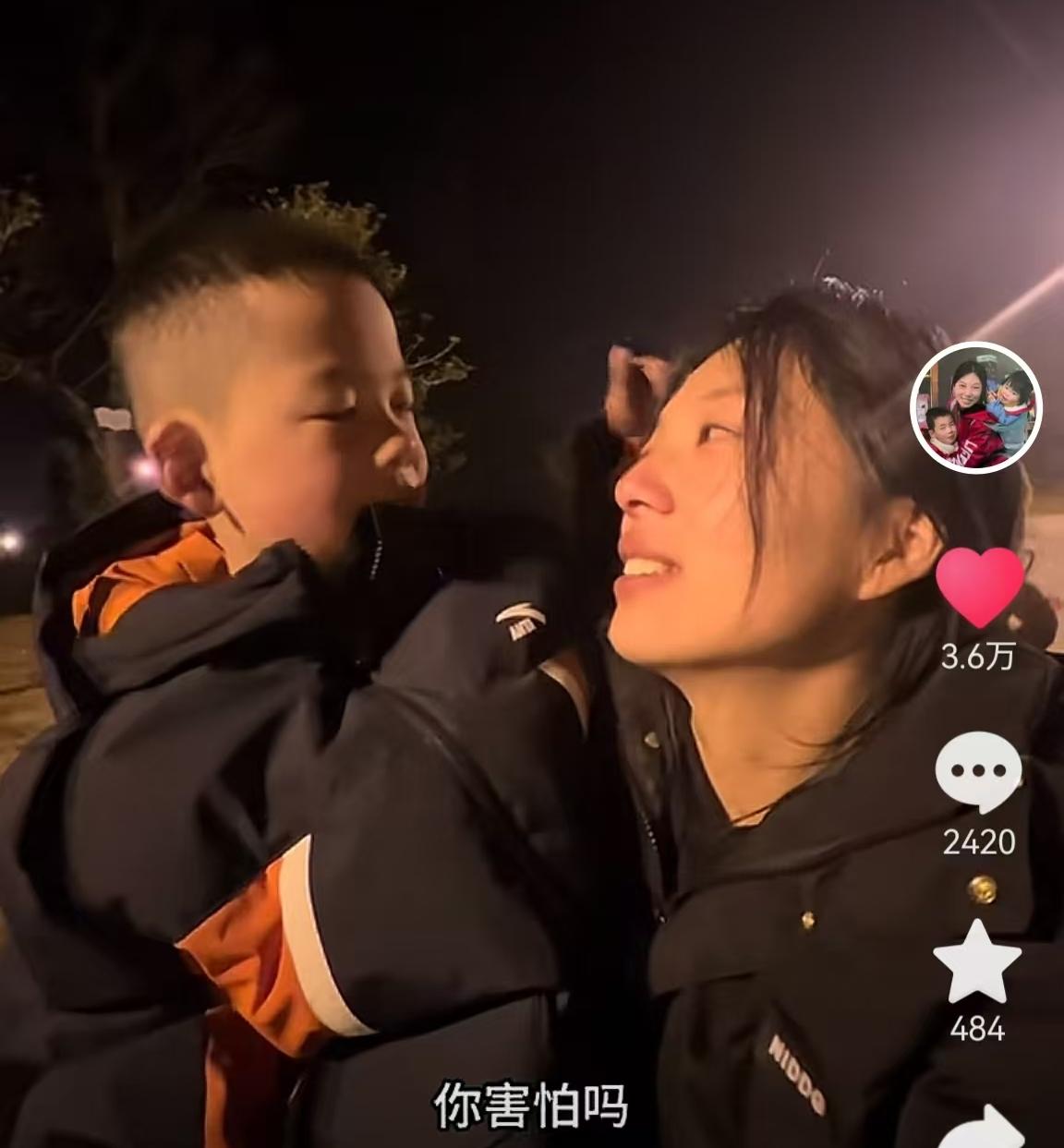Like the video with the heart

[x=979, y=587]
